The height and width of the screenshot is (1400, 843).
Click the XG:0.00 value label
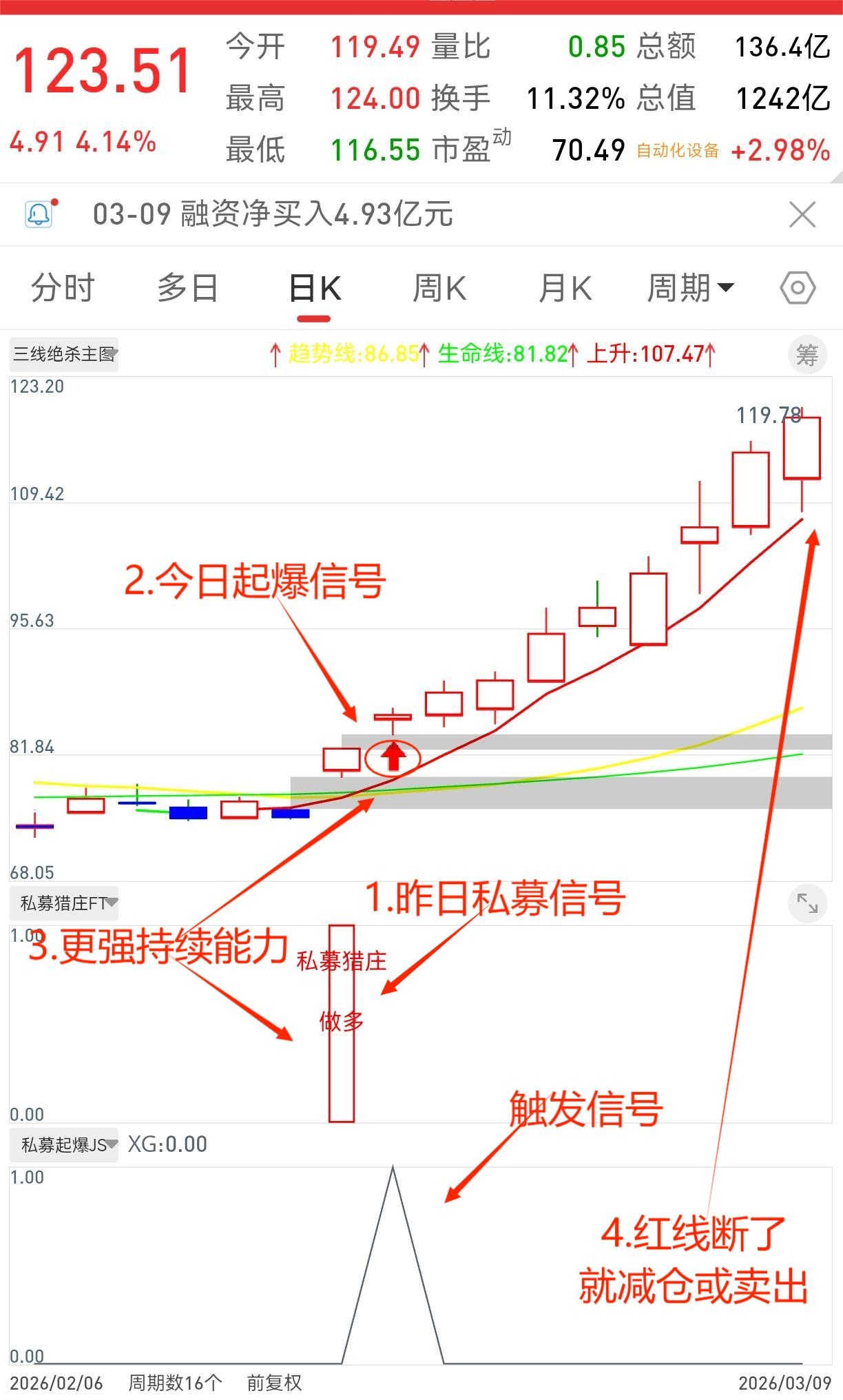pyautogui.click(x=169, y=1143)
